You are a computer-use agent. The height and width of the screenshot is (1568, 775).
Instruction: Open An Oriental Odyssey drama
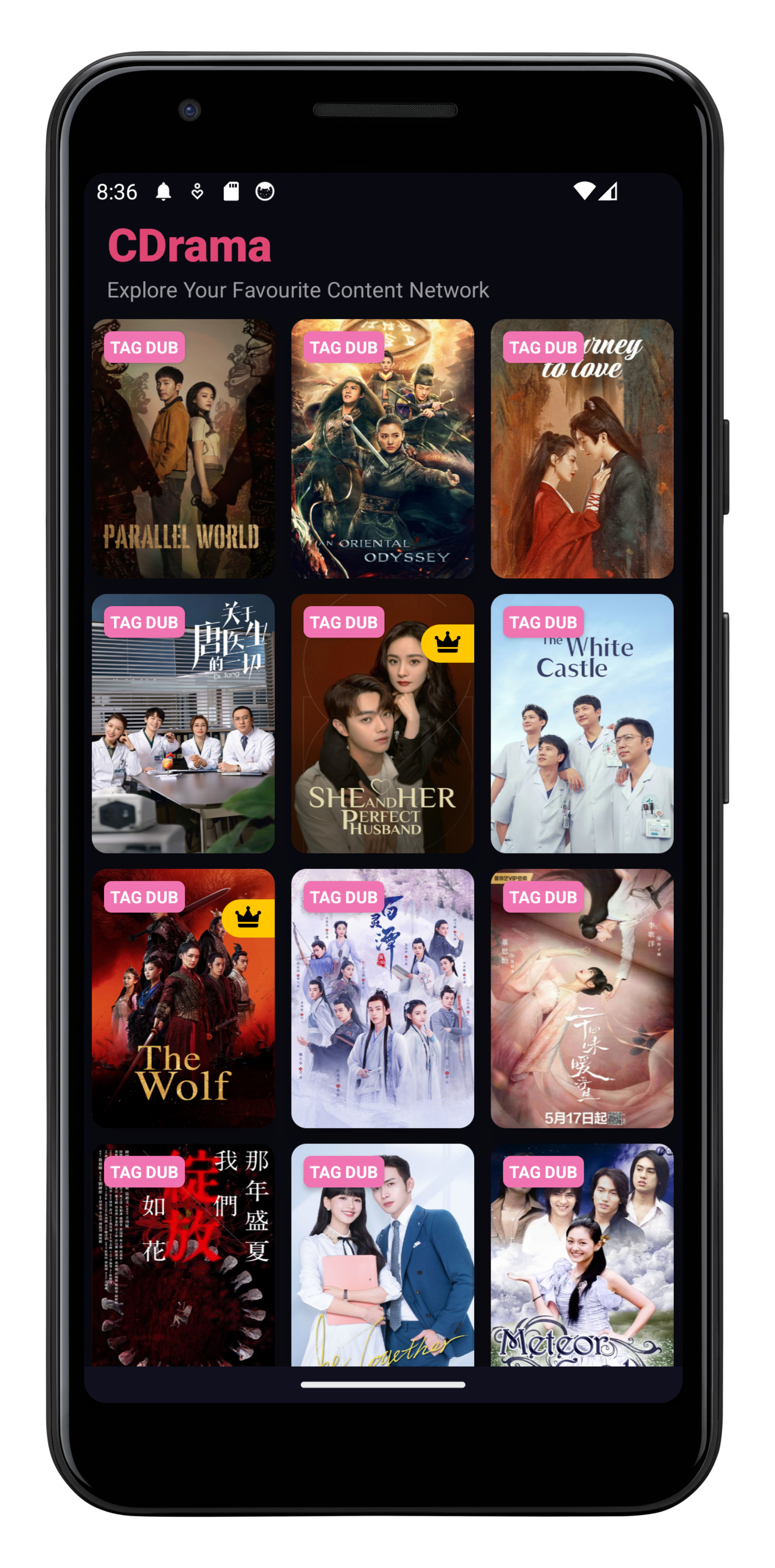tap(382, 449)
